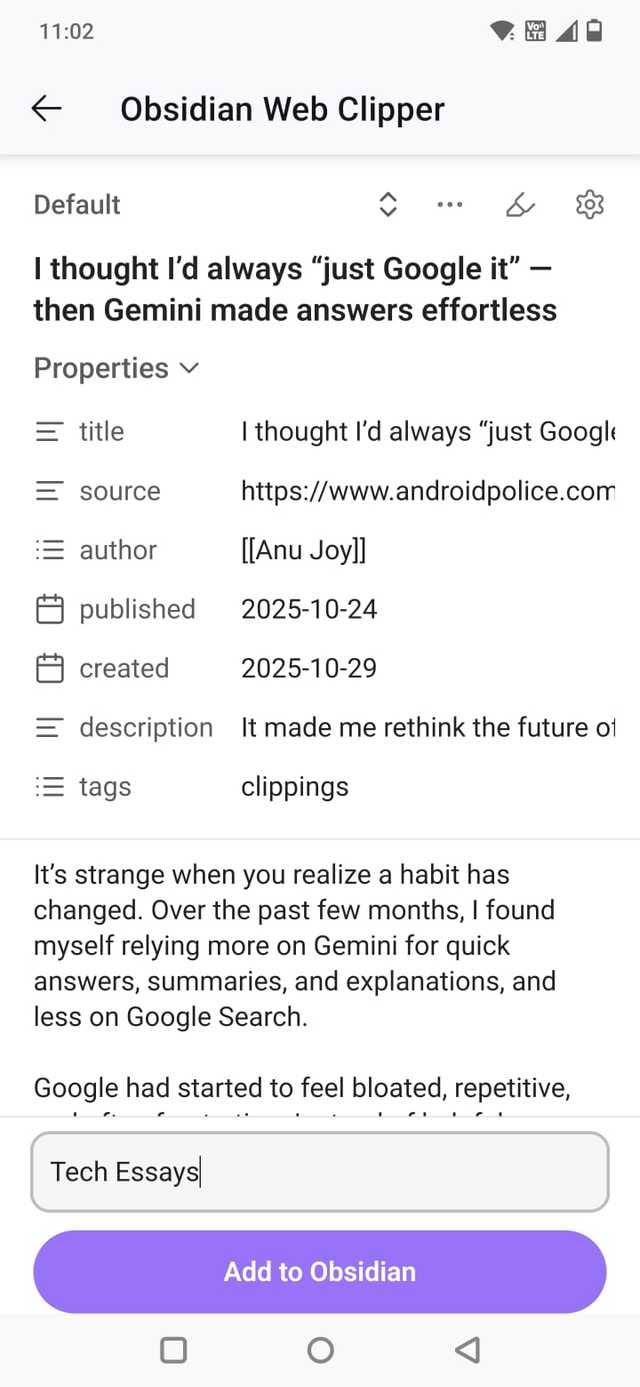640x1387 pixels.
Task: Edit the description property value
Action: coord(426,727)
